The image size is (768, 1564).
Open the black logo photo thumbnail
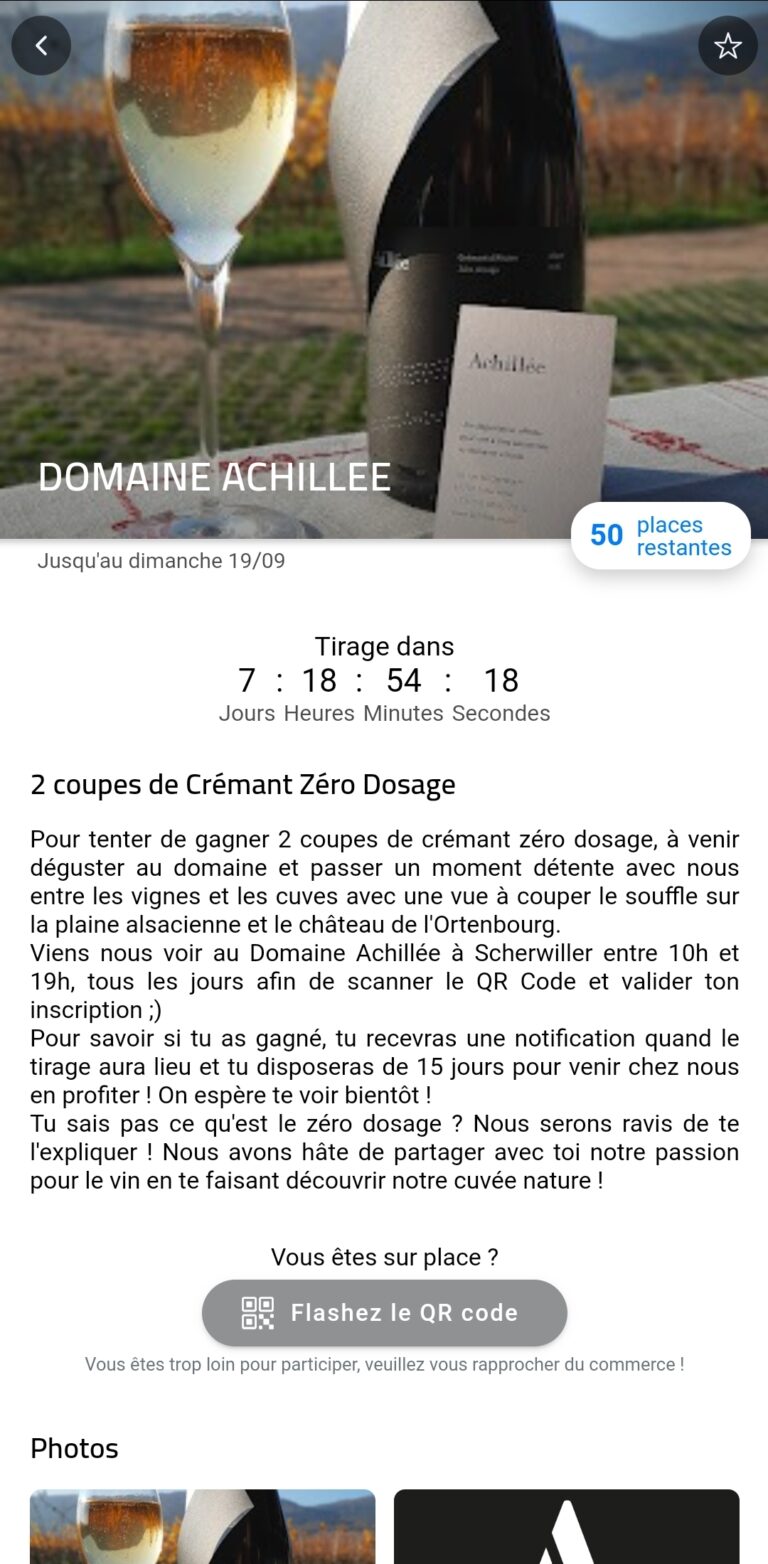point(566,1526)
